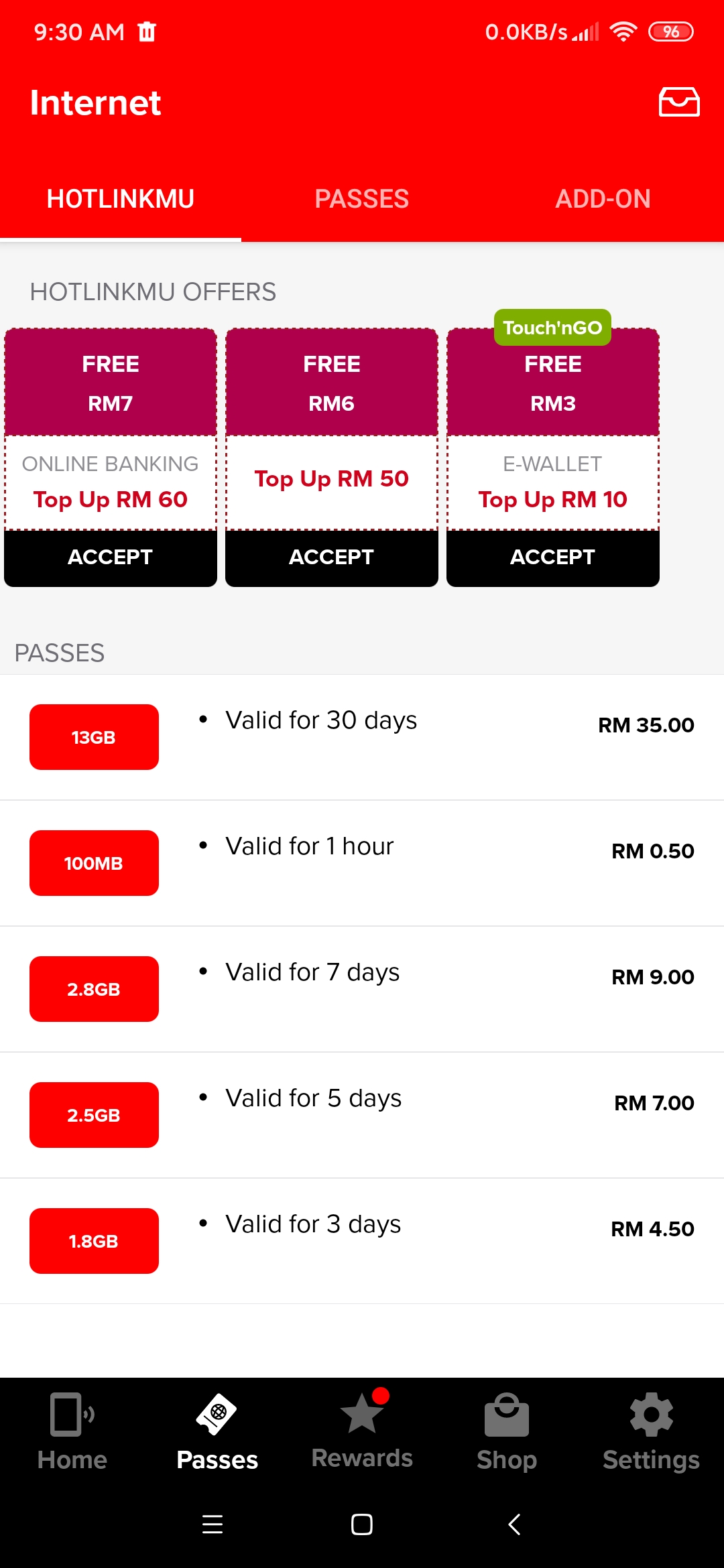Open recent apps from the navigation bar
This screenshot has height=1568, width=724.
[213, 1524]
